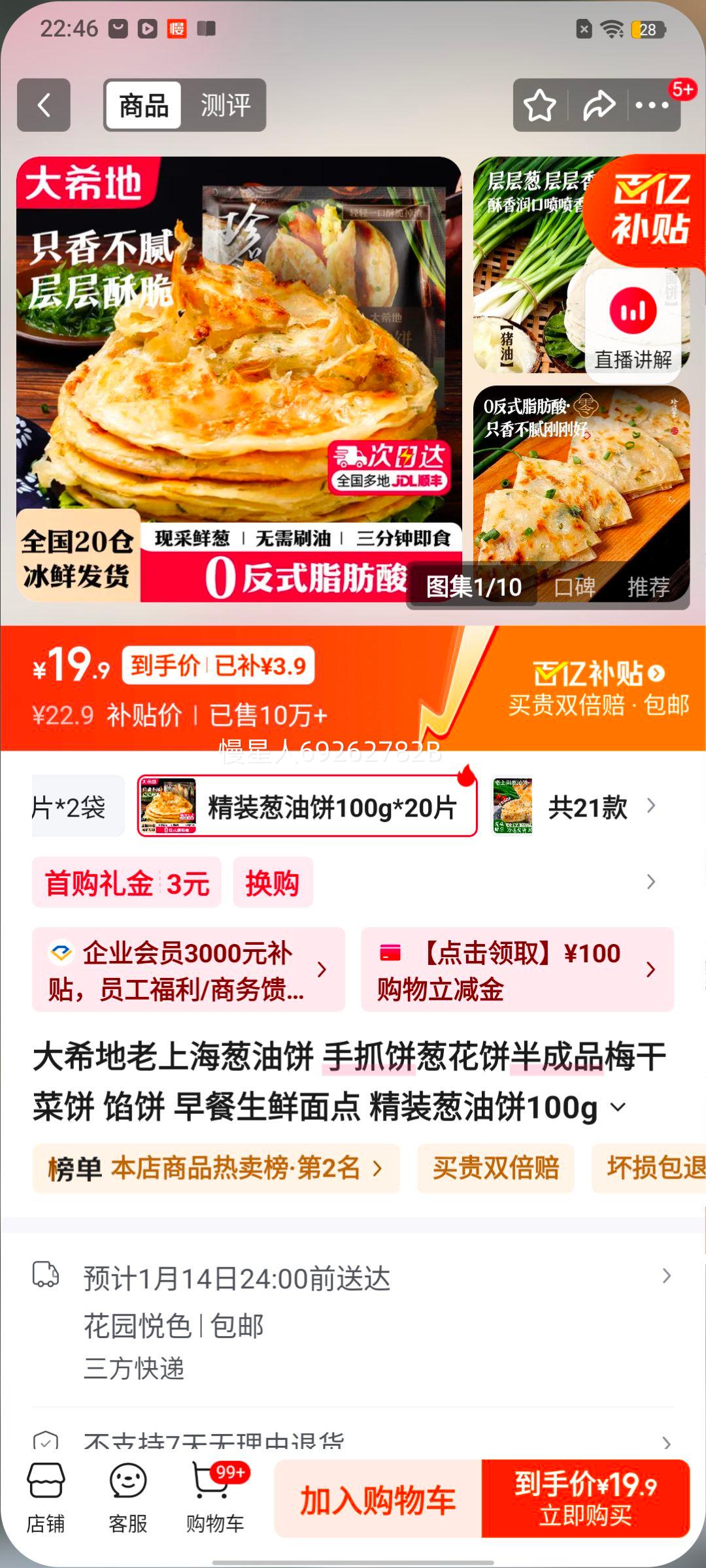This screenshot has width=706, height=1568.
Task: Tap the back arrow to exit product page
Action: (44, 106)
